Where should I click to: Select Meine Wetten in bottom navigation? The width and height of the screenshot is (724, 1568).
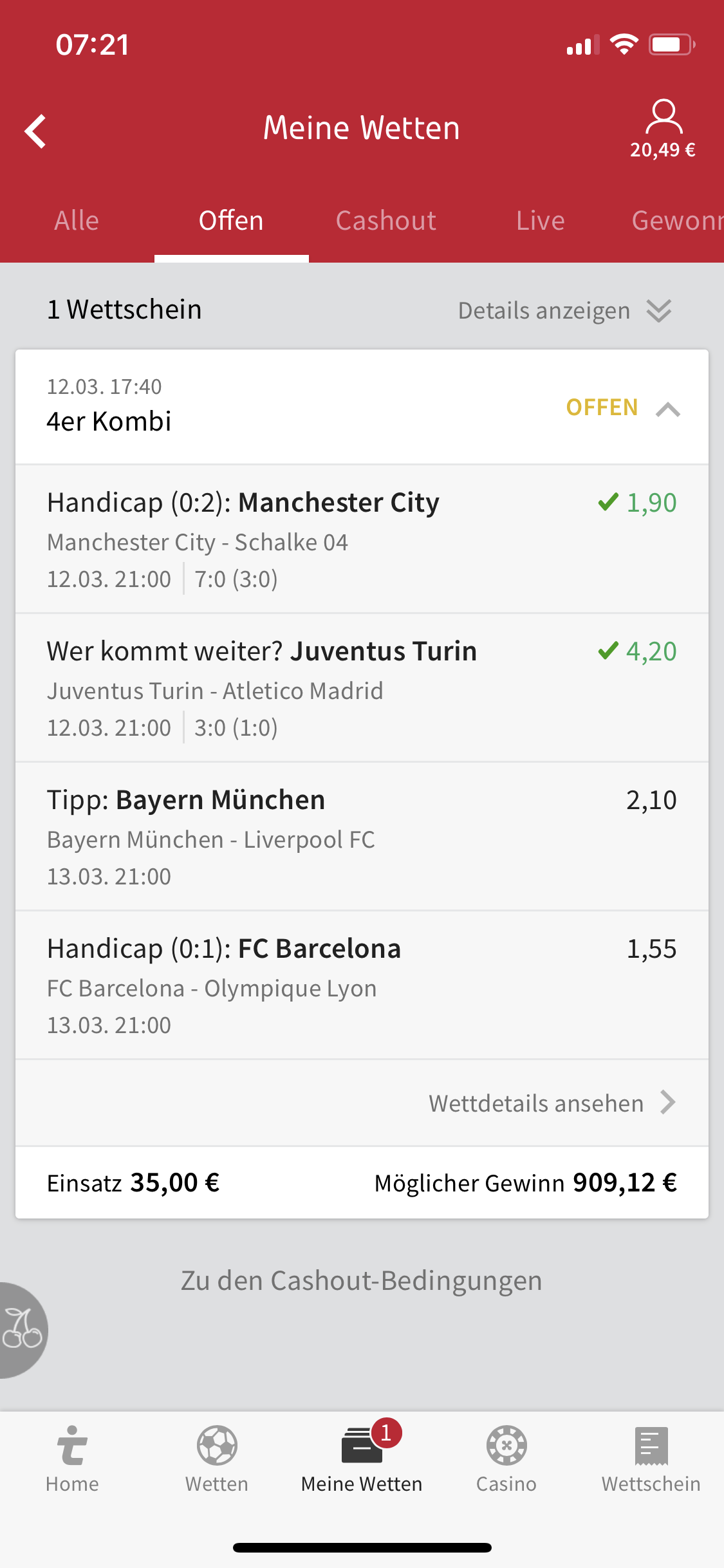tap(362, 1459)
